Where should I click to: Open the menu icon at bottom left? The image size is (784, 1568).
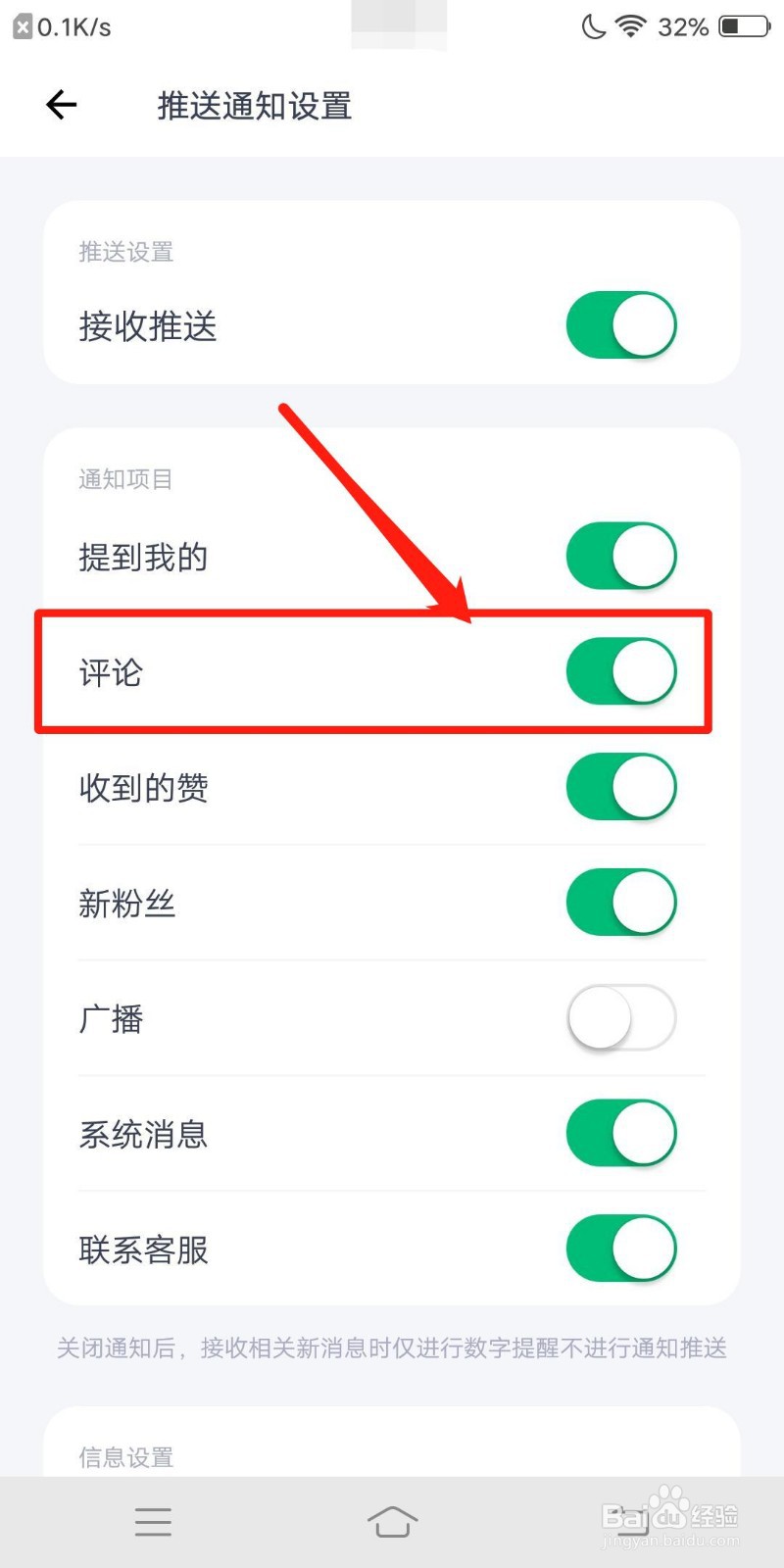[153, 1522]
